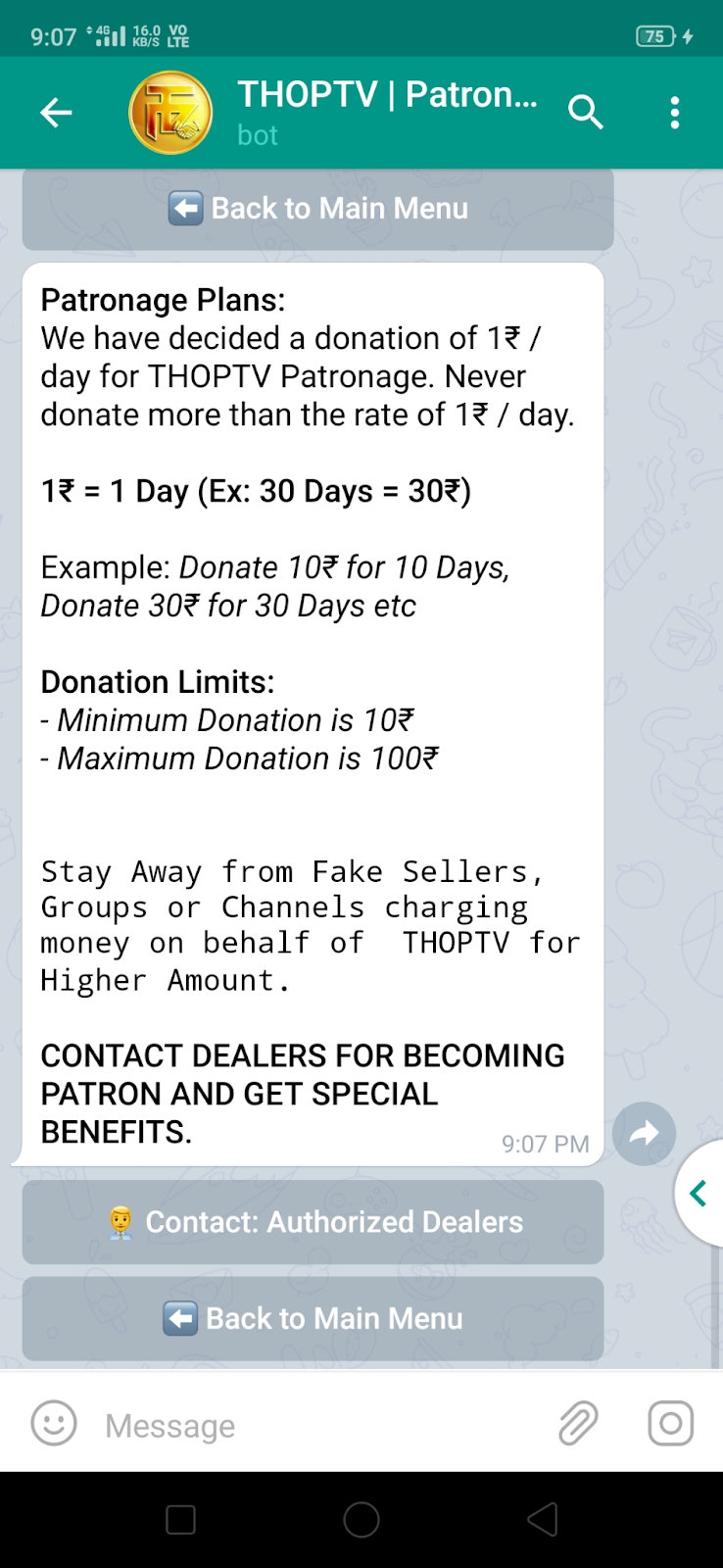Tap Back to Main Menu above Patronage Plans
This screenshot has width=723, height=1568.
pos(317,209)
